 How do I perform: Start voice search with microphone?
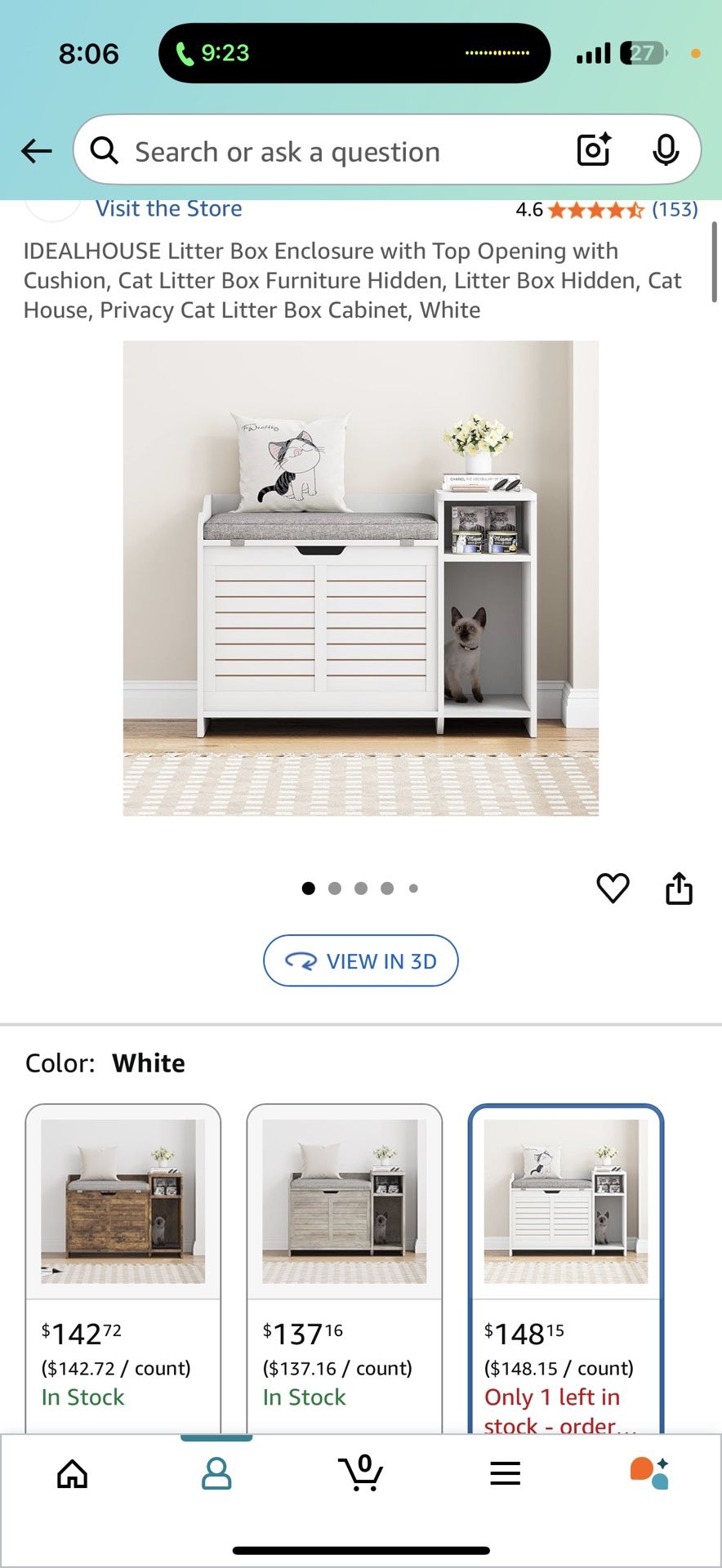[x=666, y=150]
